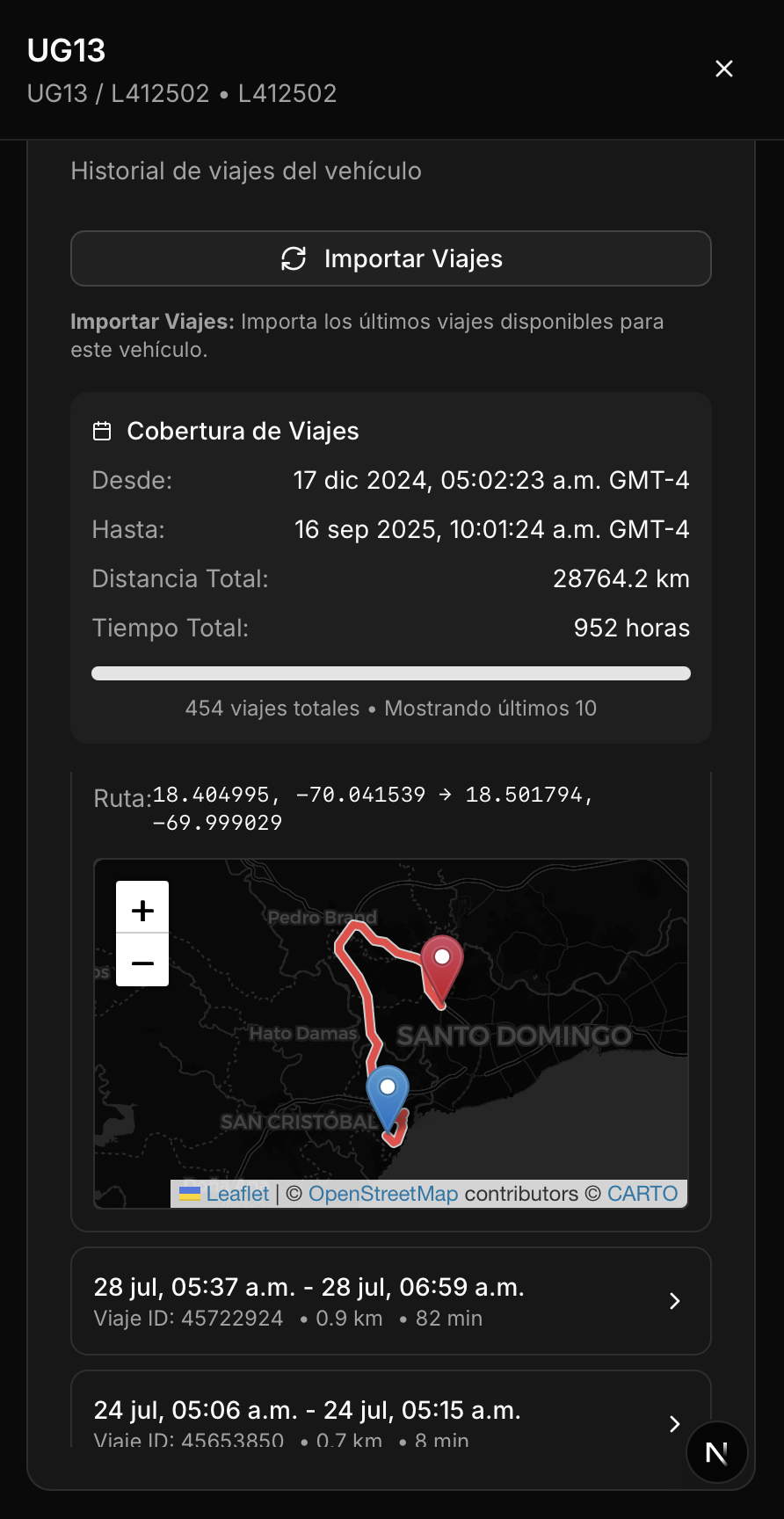Open the CARTO attribution link
This screenshot has height=1519, width=784.
point(641,1193)
